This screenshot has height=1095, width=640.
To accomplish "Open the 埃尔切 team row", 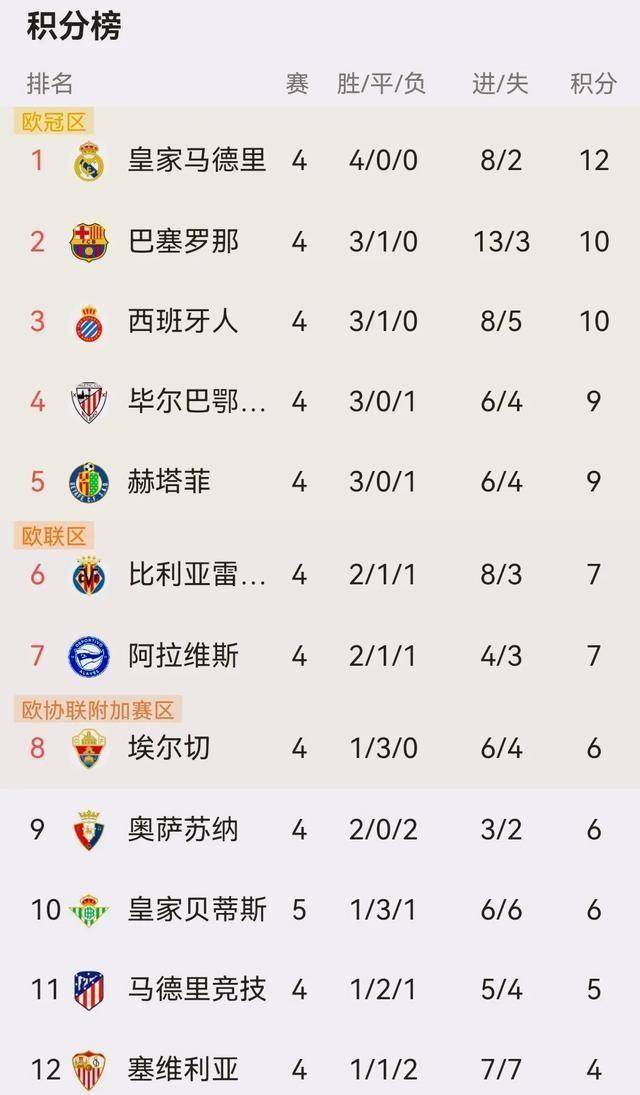I will [320, 749].
